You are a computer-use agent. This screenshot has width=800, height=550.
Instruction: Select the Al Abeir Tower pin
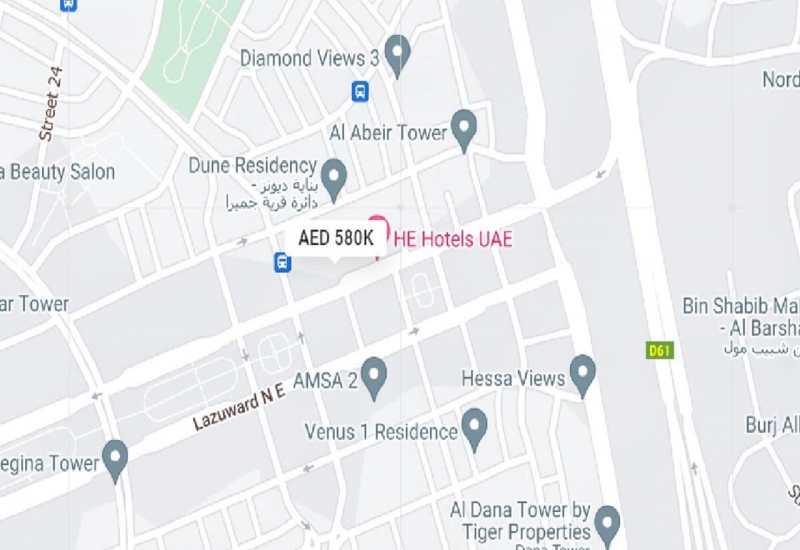tap(463, 128)
